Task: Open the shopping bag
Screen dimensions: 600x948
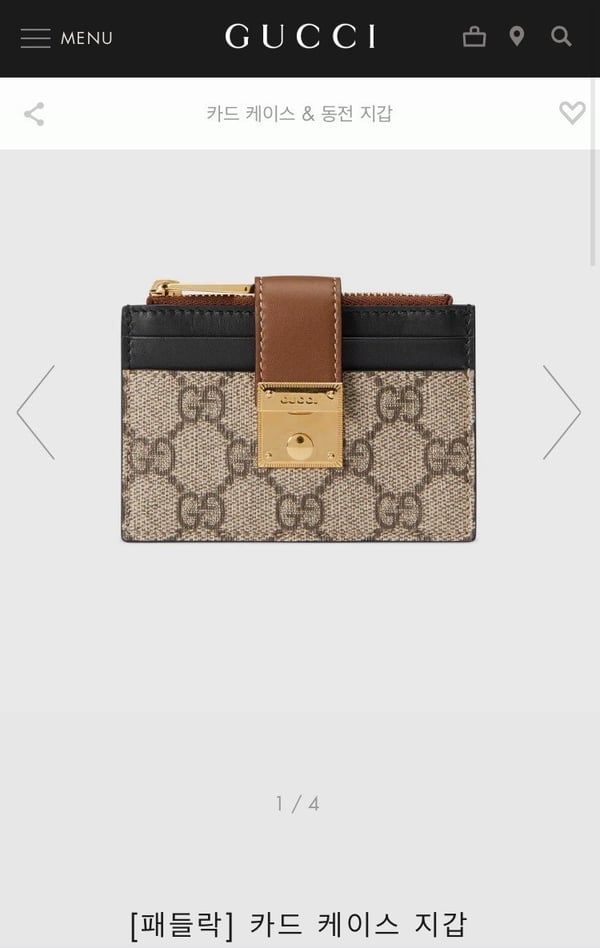Action: coord(474,37)
